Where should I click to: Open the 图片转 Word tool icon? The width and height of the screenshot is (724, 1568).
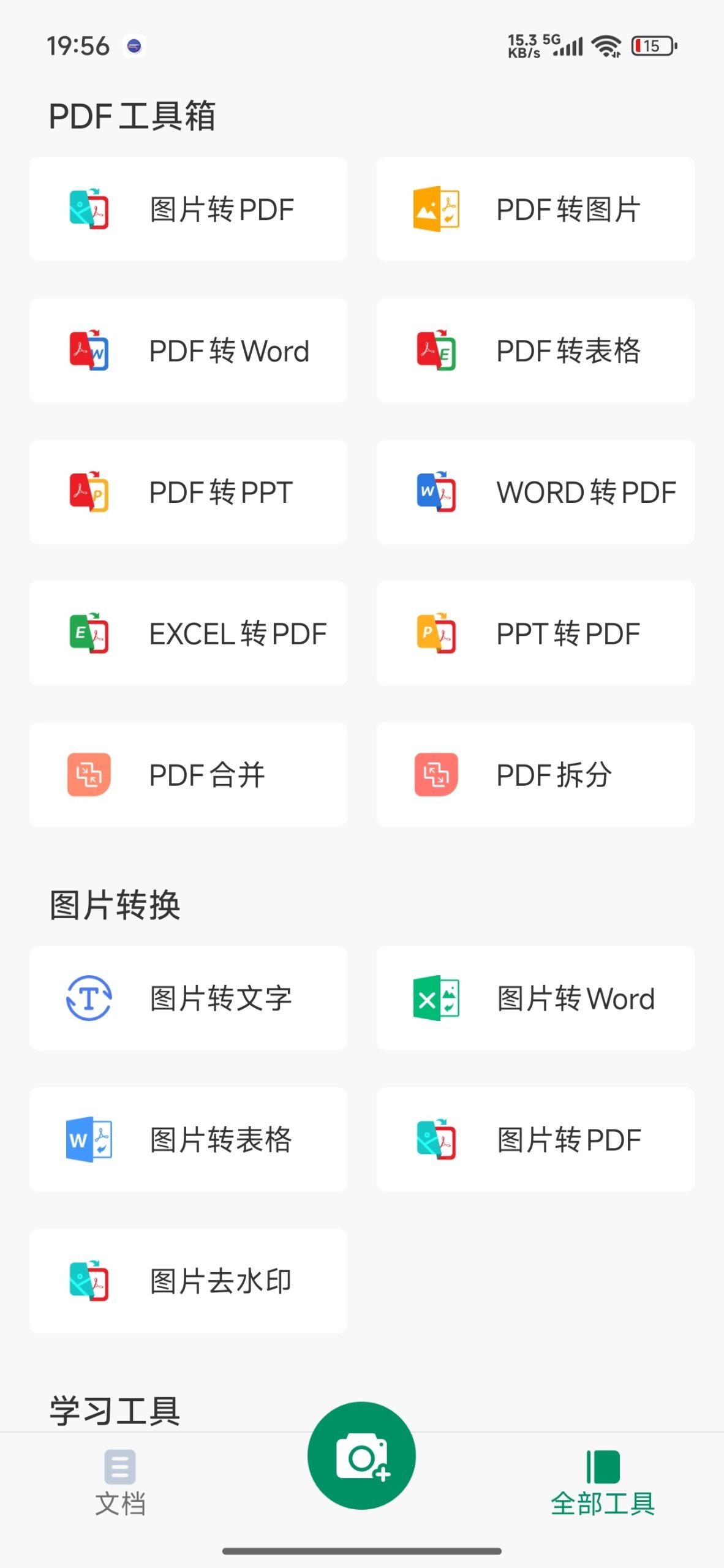point(436,998)
